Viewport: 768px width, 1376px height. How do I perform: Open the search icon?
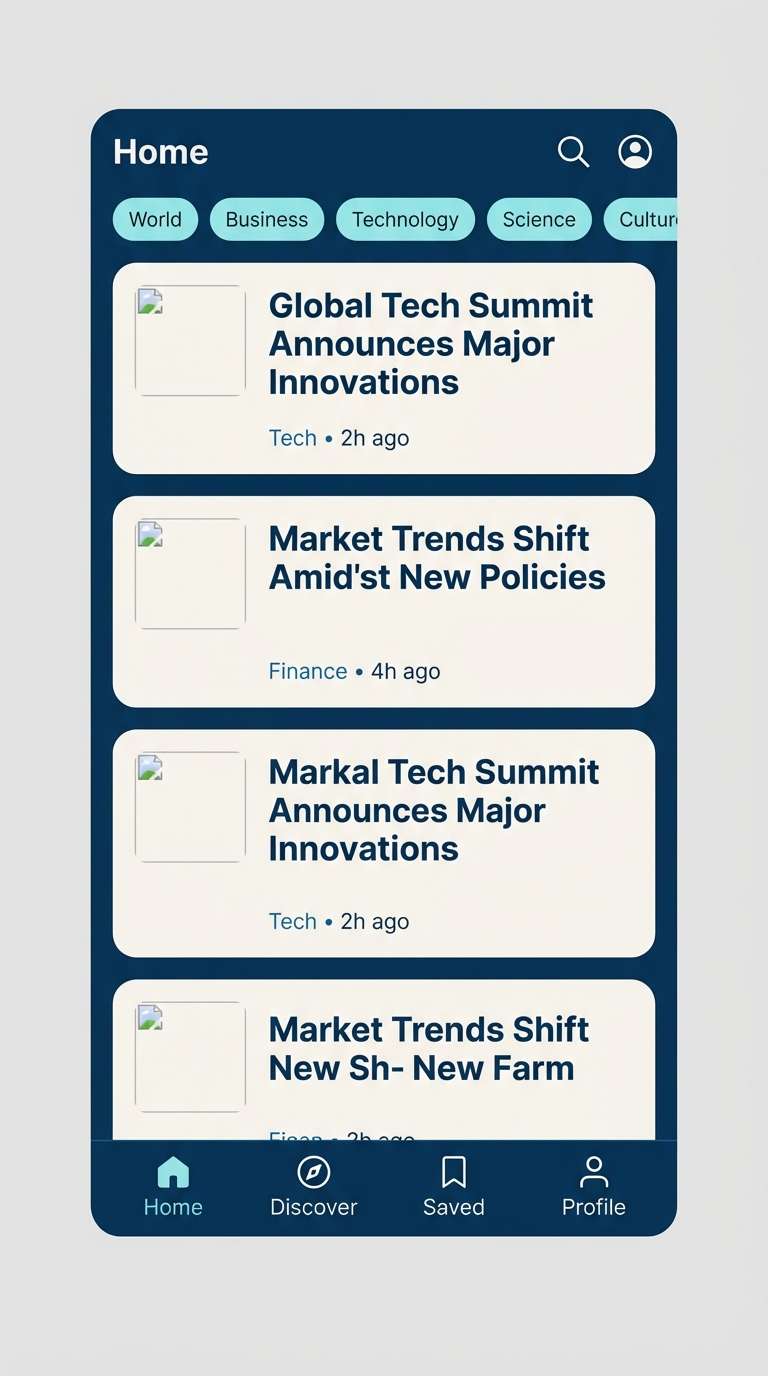[573, 152]
